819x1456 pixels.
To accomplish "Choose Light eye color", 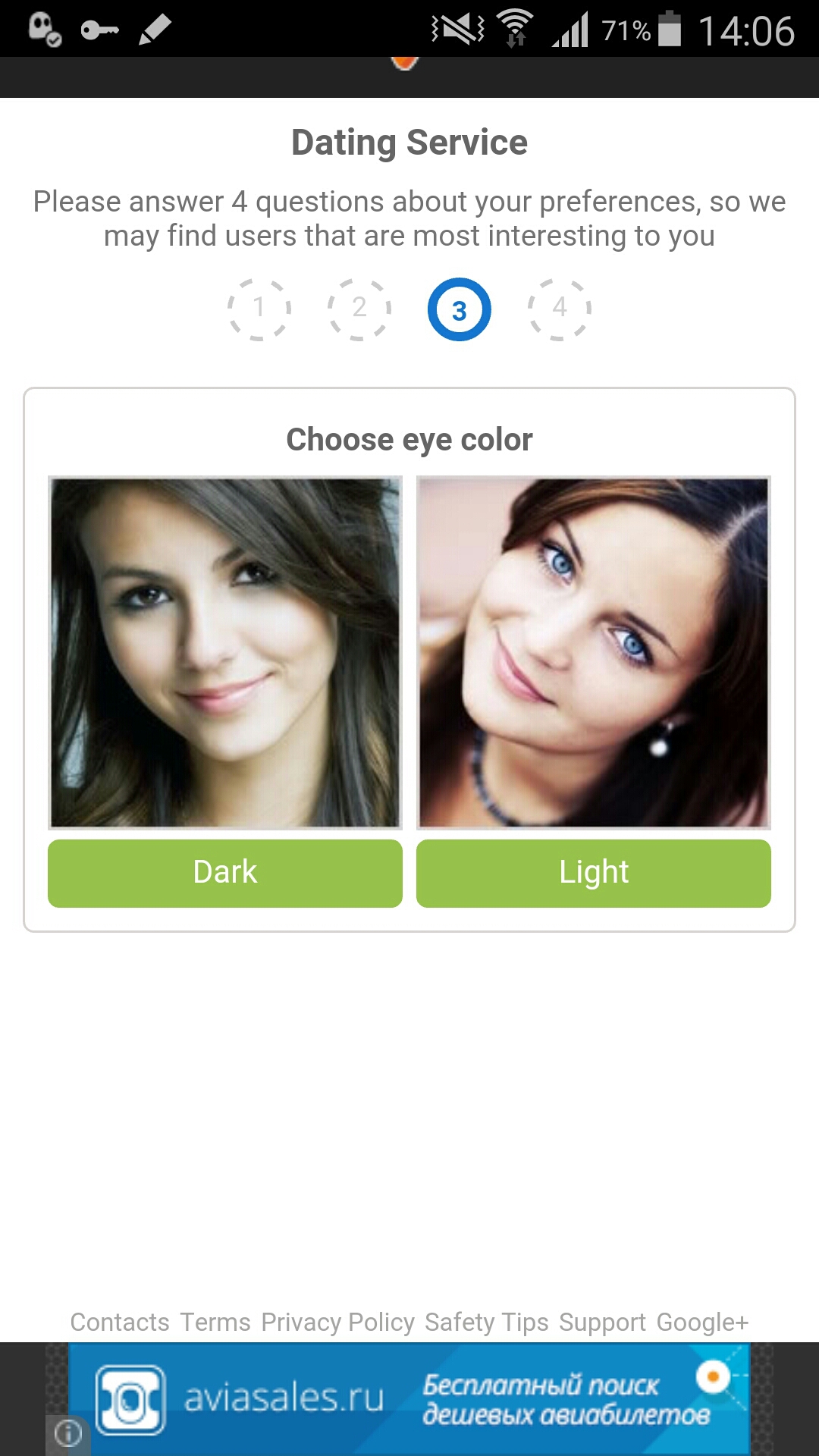I will point(593,873).
